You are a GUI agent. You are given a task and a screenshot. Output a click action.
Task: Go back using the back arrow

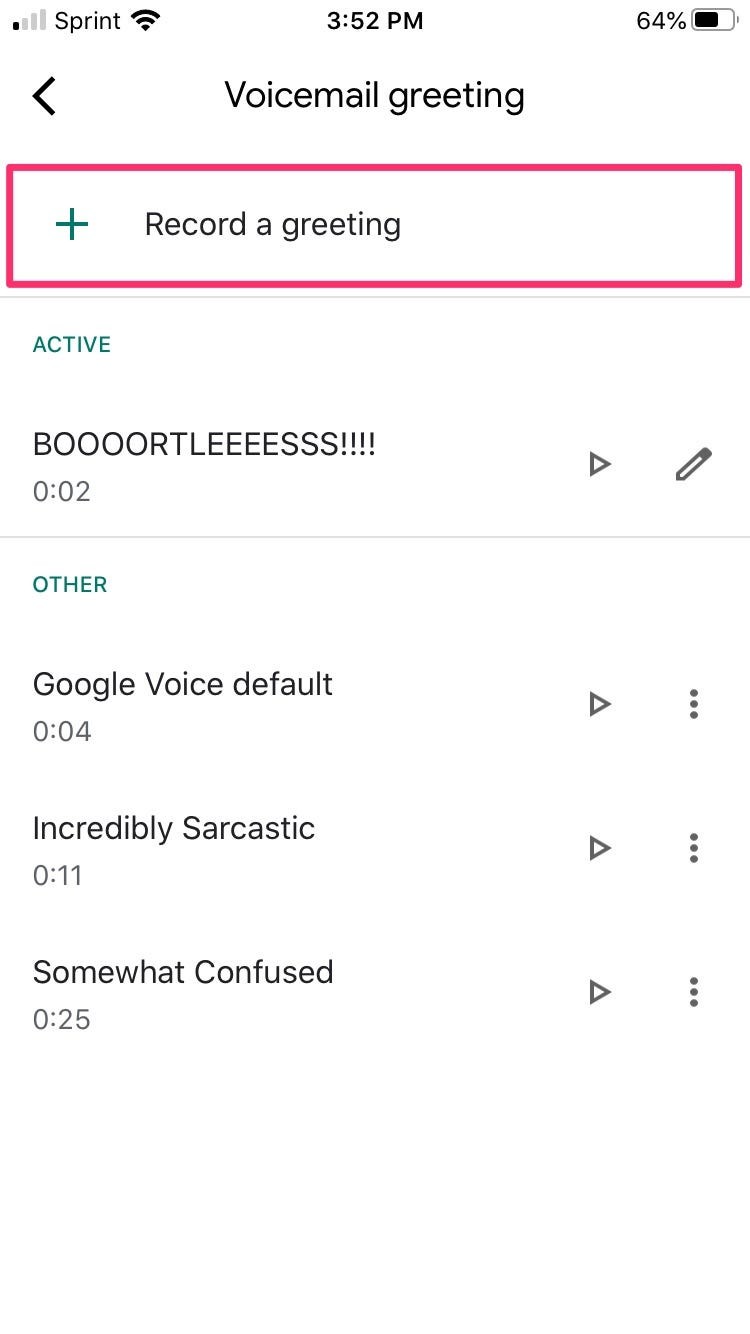coord(43,95)
